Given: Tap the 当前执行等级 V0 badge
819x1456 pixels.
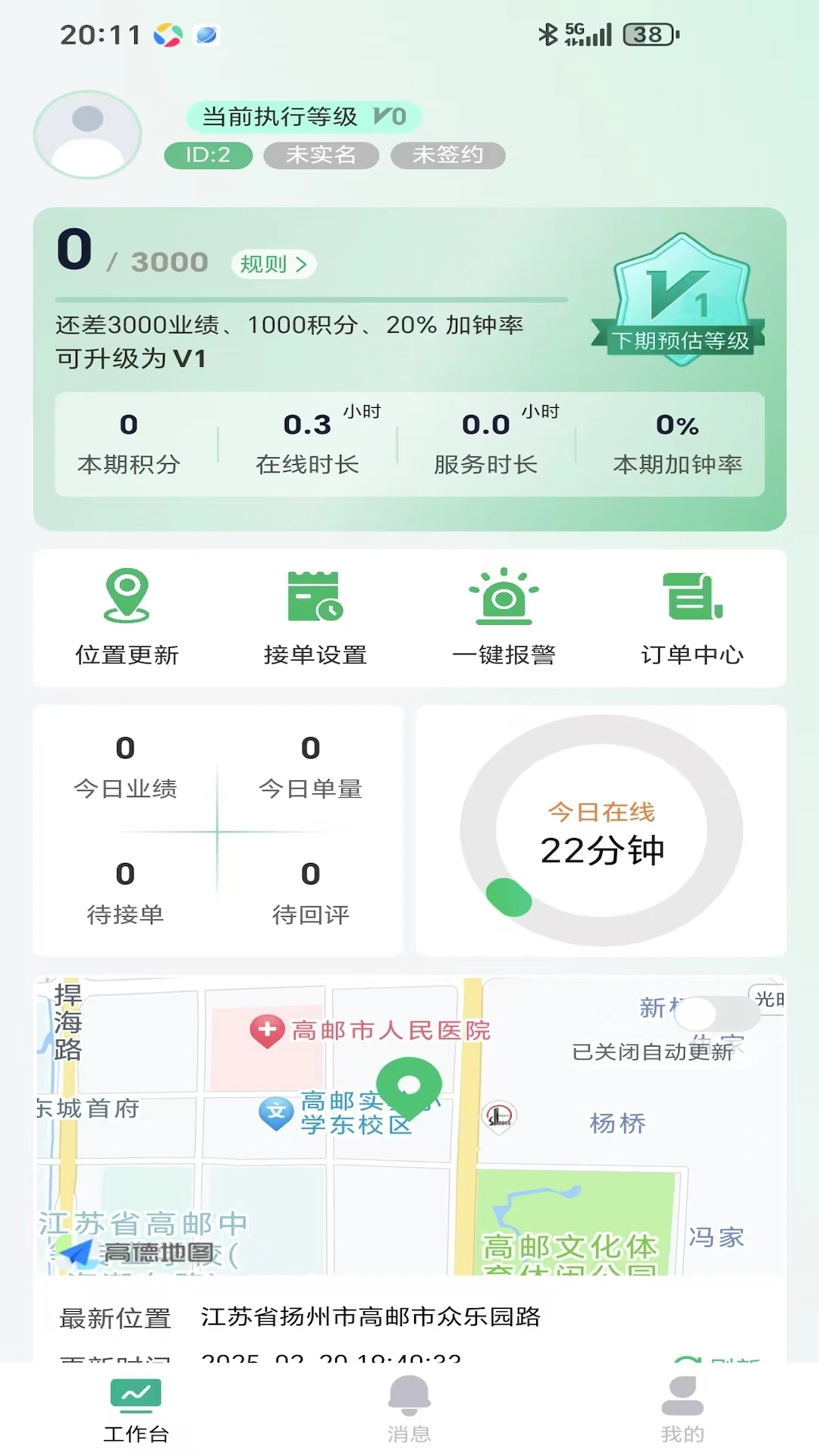Looking at the screenshot, I should pos(302,117).
